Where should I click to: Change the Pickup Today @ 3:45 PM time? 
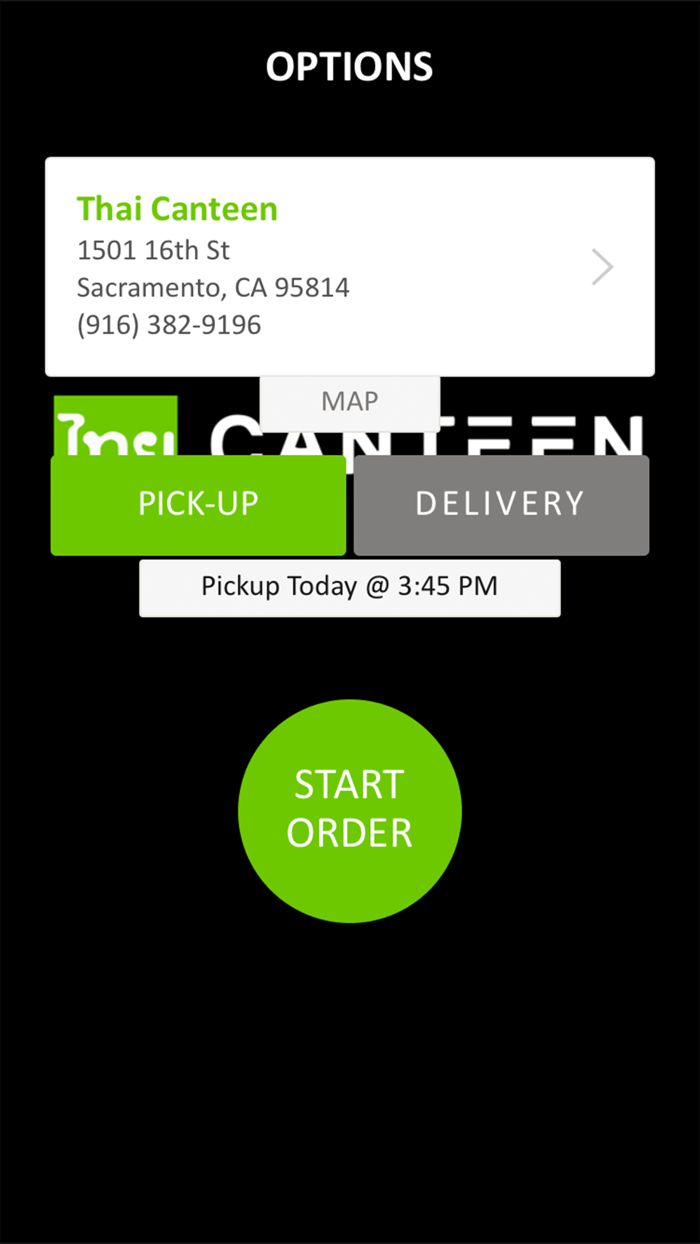pos(350,588)
